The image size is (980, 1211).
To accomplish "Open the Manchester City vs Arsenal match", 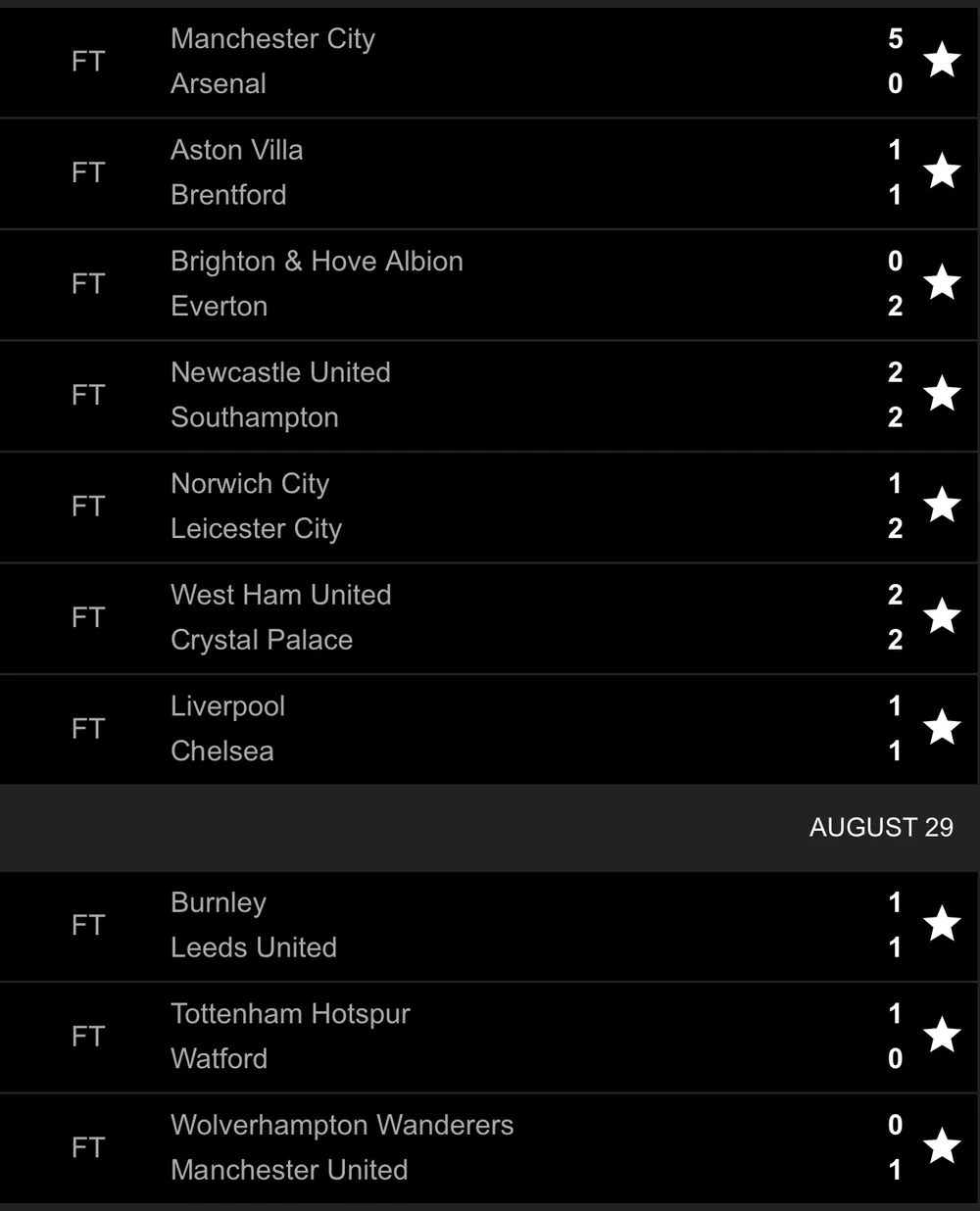I will pyautogui.click(x=441, y=61).
